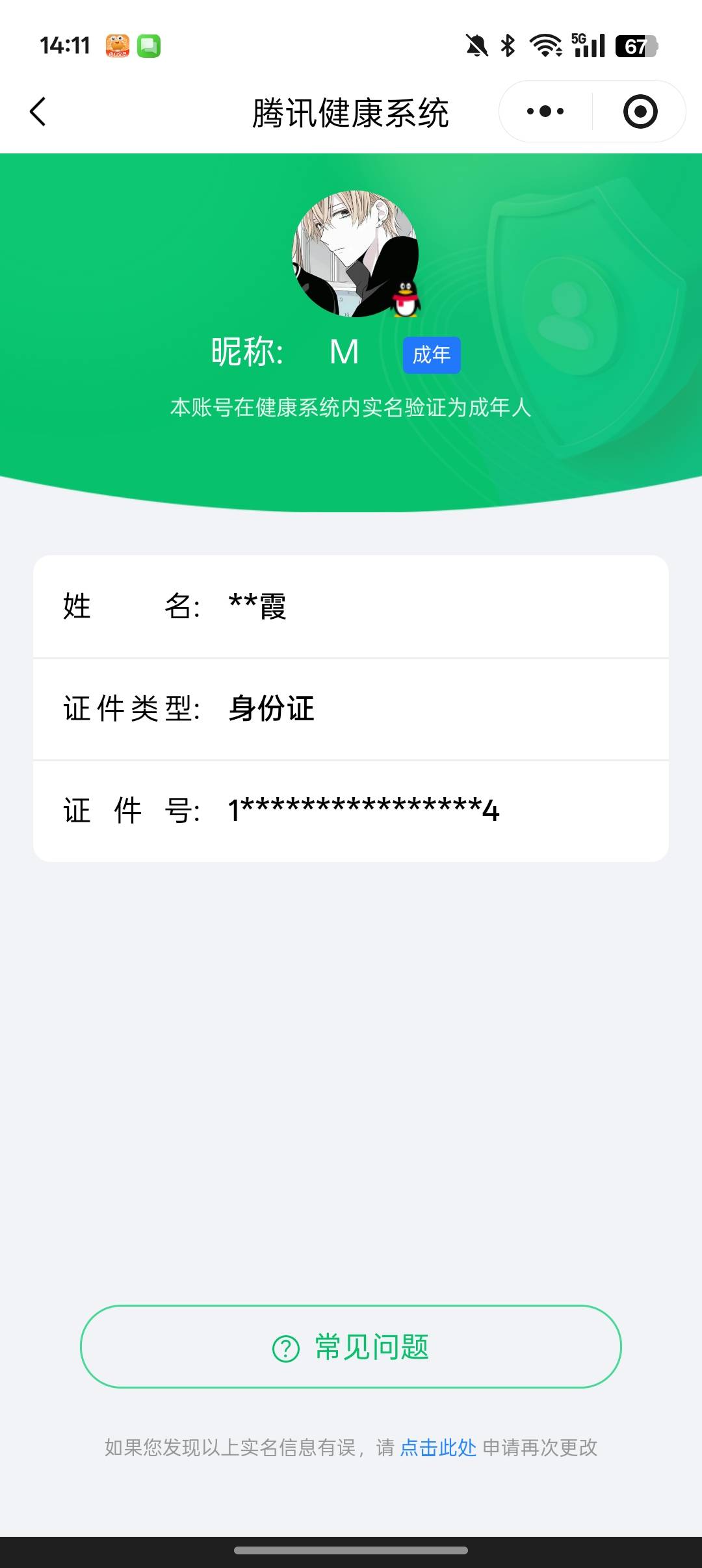Tap the 成年 adult verification badge
The height and width of the screenshot is (1568, 702).
[x=431, y=354]
